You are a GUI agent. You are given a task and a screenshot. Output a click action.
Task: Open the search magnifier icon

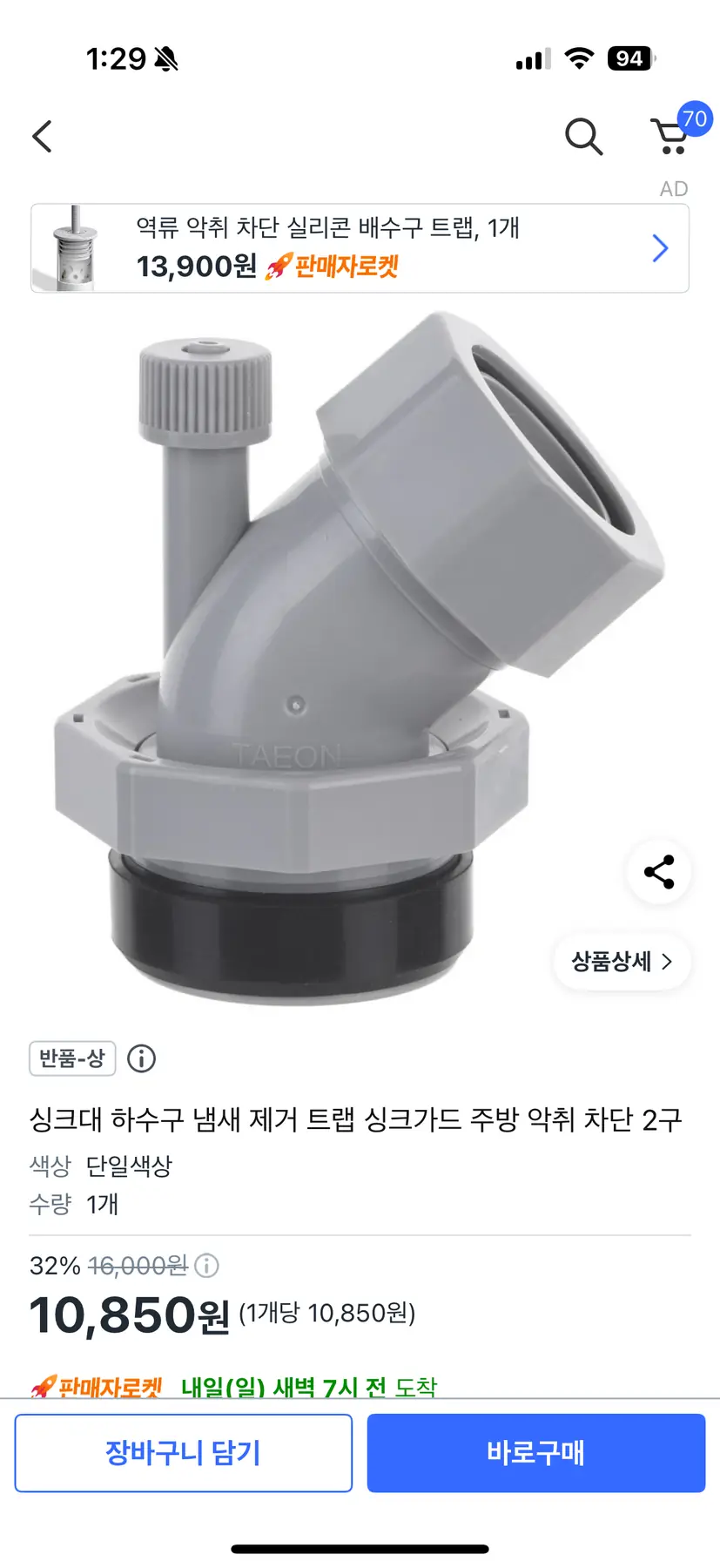(x=583, y=137)
